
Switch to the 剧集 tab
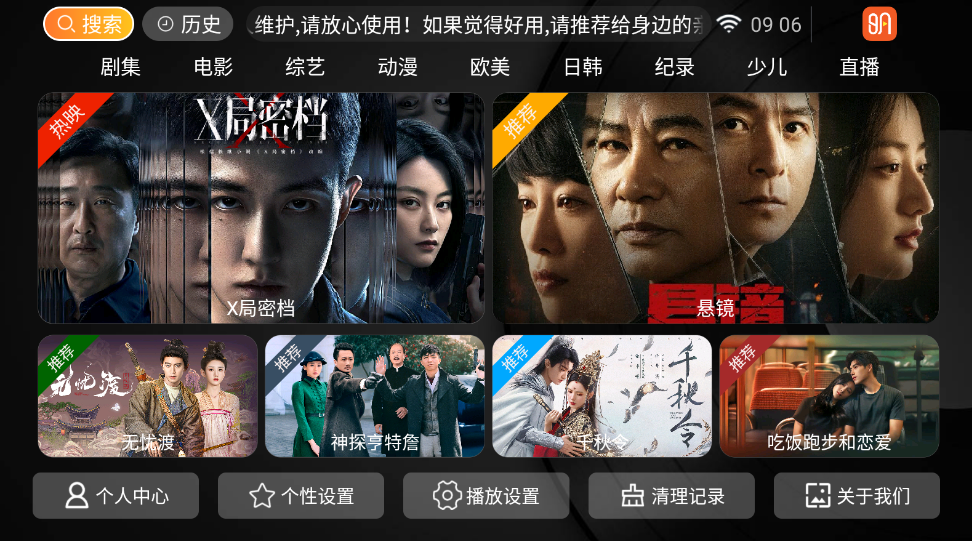coord(121,67)
